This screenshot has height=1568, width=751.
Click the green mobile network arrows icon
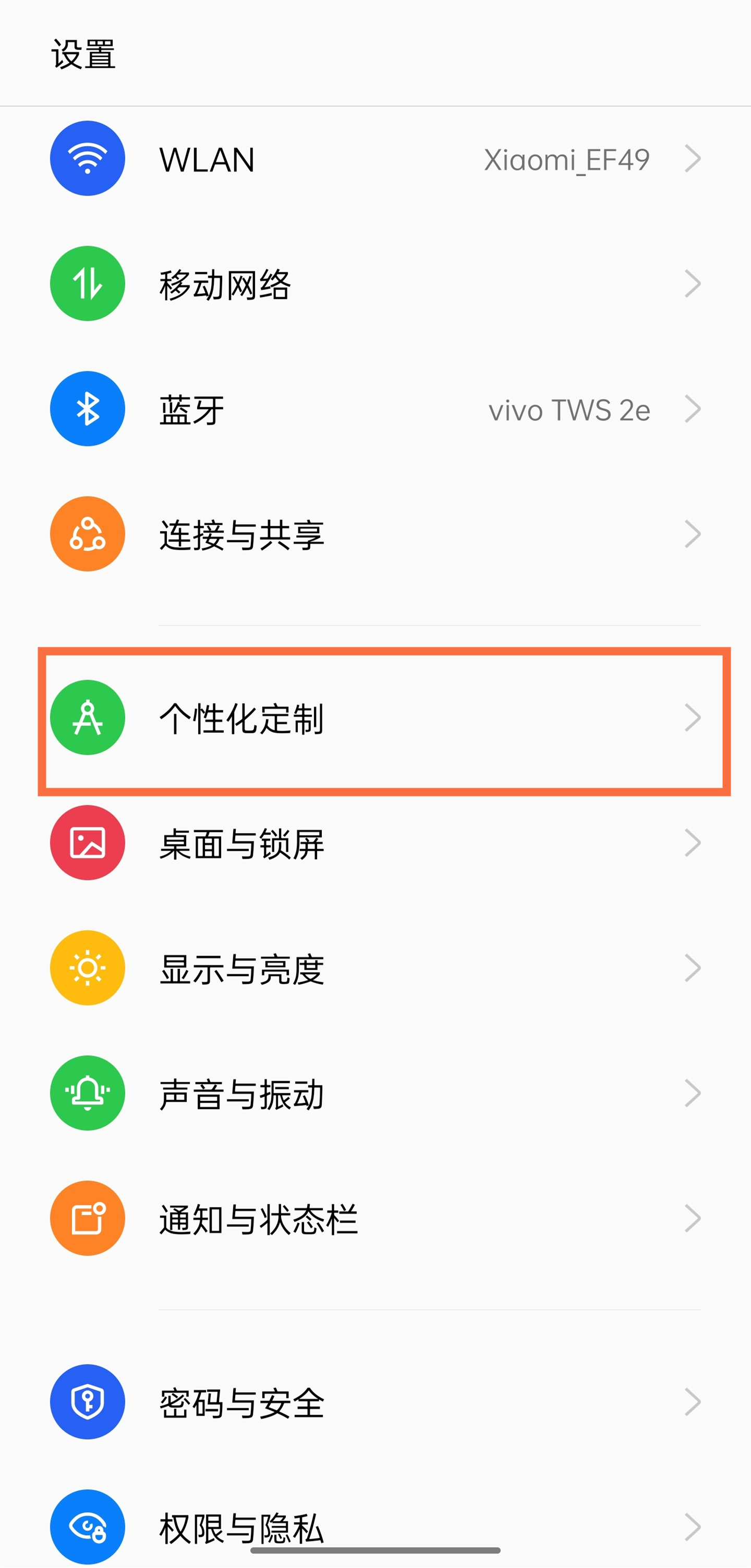click(87, 284)
